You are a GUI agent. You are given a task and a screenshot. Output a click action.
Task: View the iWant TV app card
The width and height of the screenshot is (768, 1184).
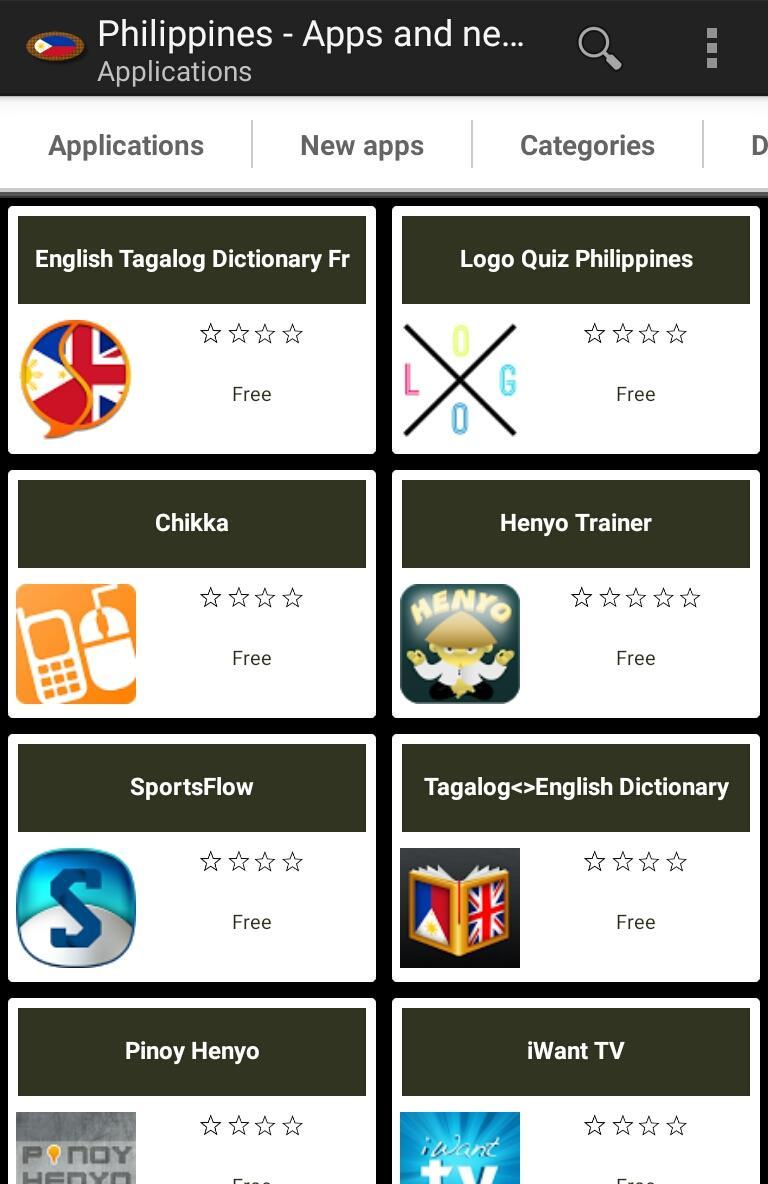pyautogui.click(x=575, y=1091)
